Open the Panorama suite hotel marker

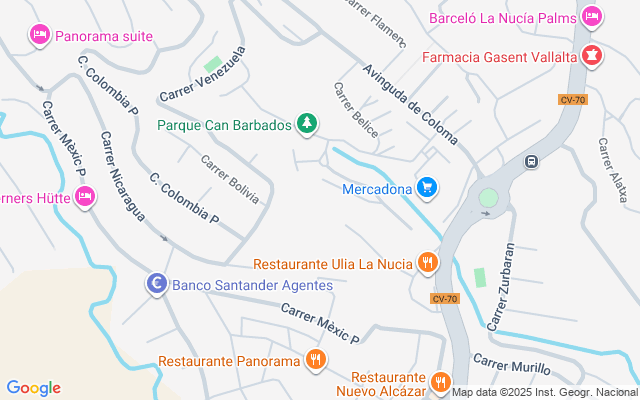click(x=41, y=35)
